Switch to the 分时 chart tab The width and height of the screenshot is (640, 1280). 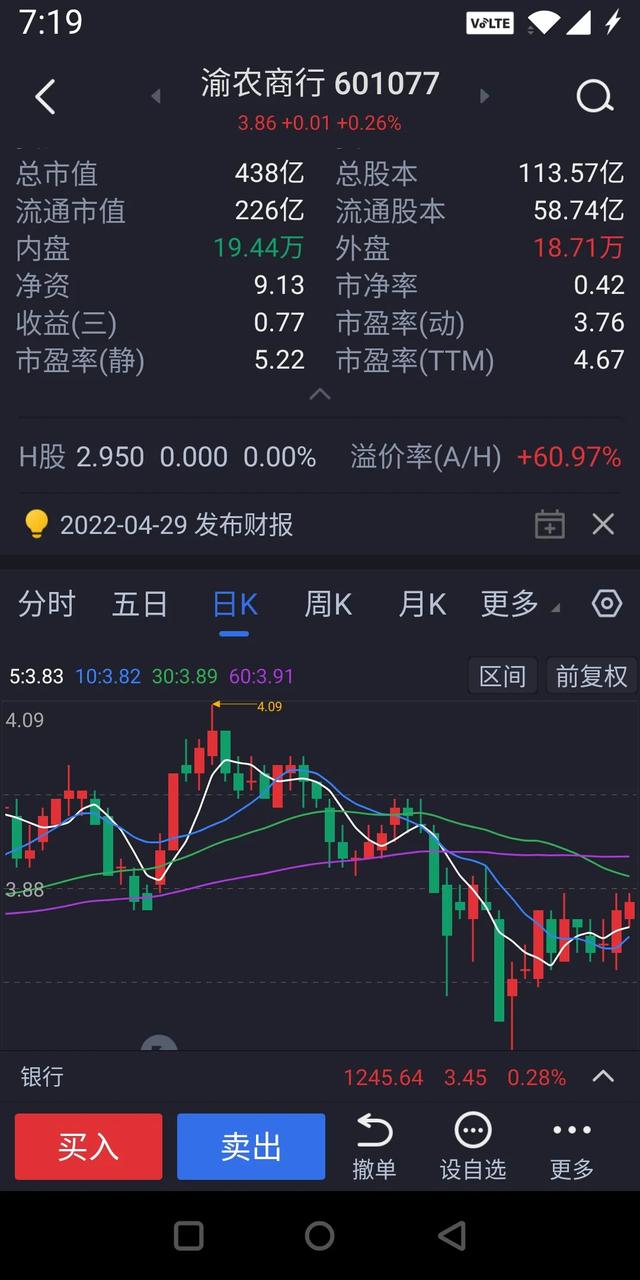(x=47, y=604)
